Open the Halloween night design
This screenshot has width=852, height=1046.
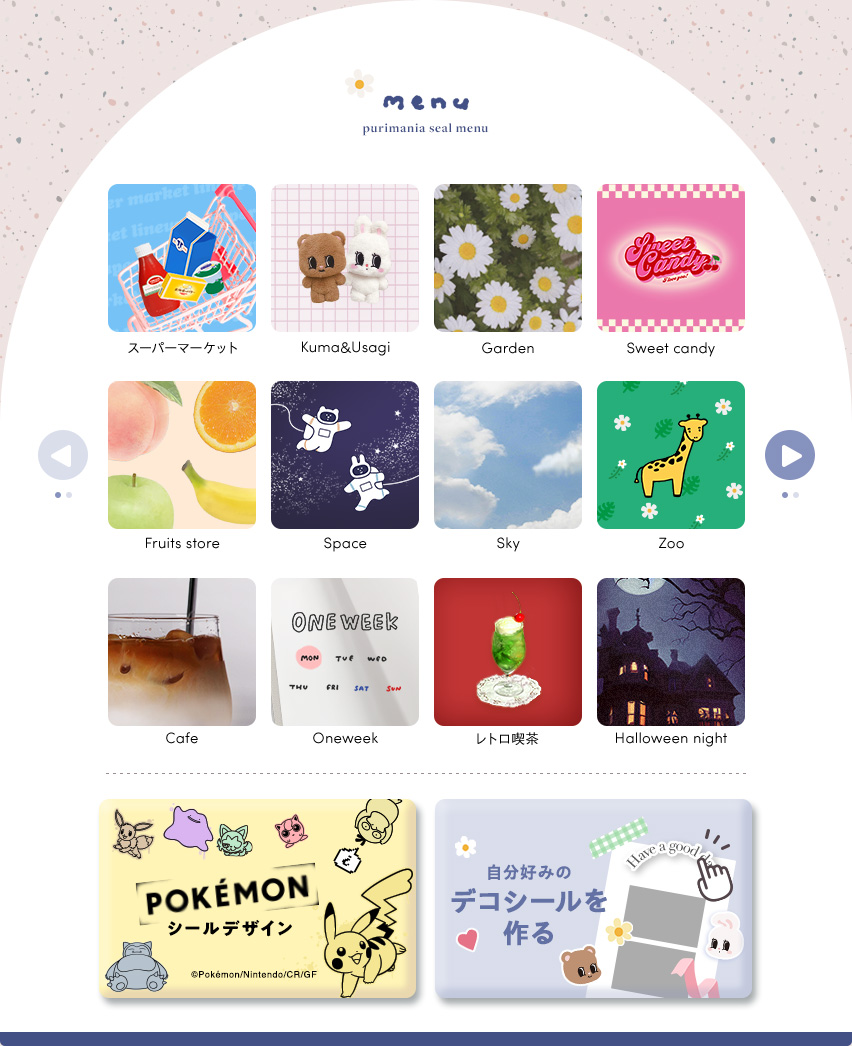point(671,652)
